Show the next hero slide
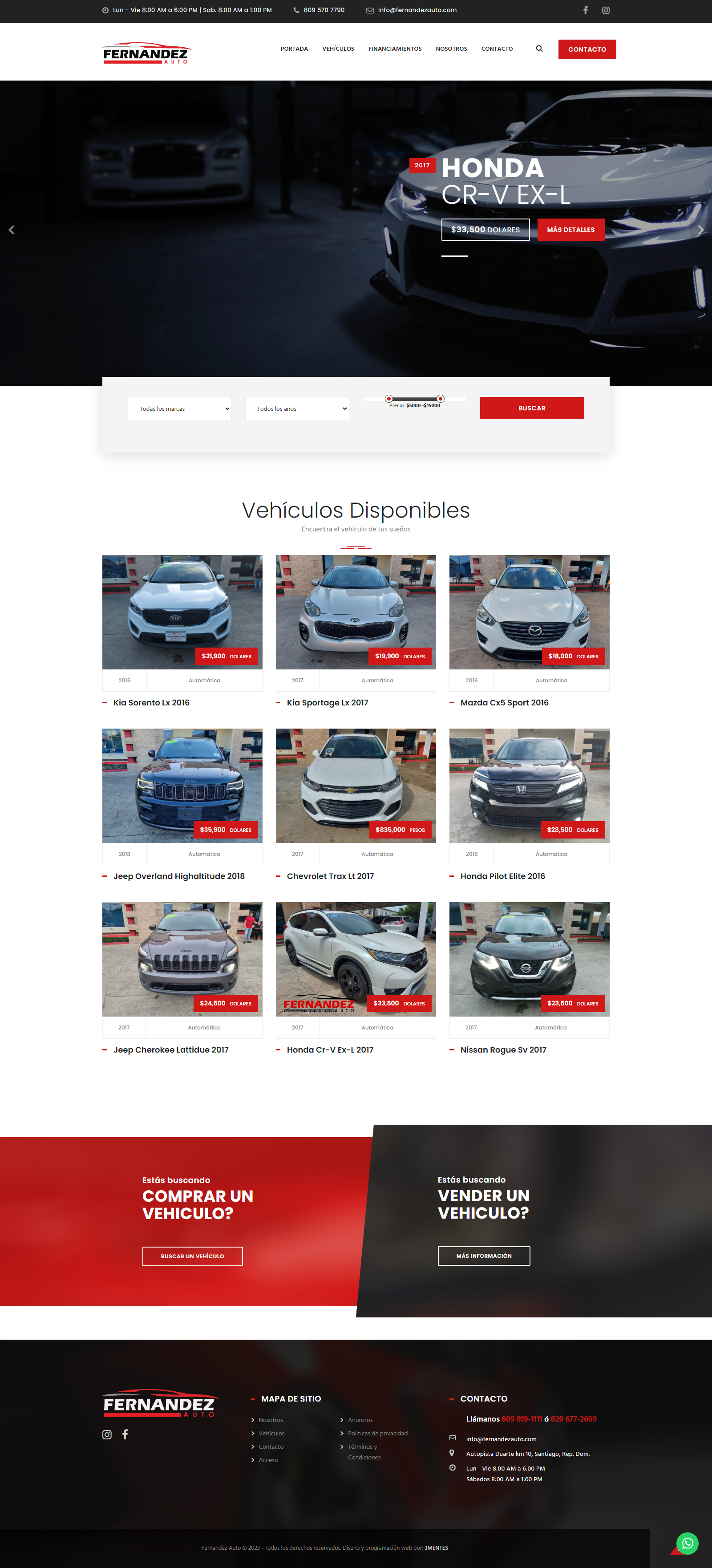 click(700, 230)
